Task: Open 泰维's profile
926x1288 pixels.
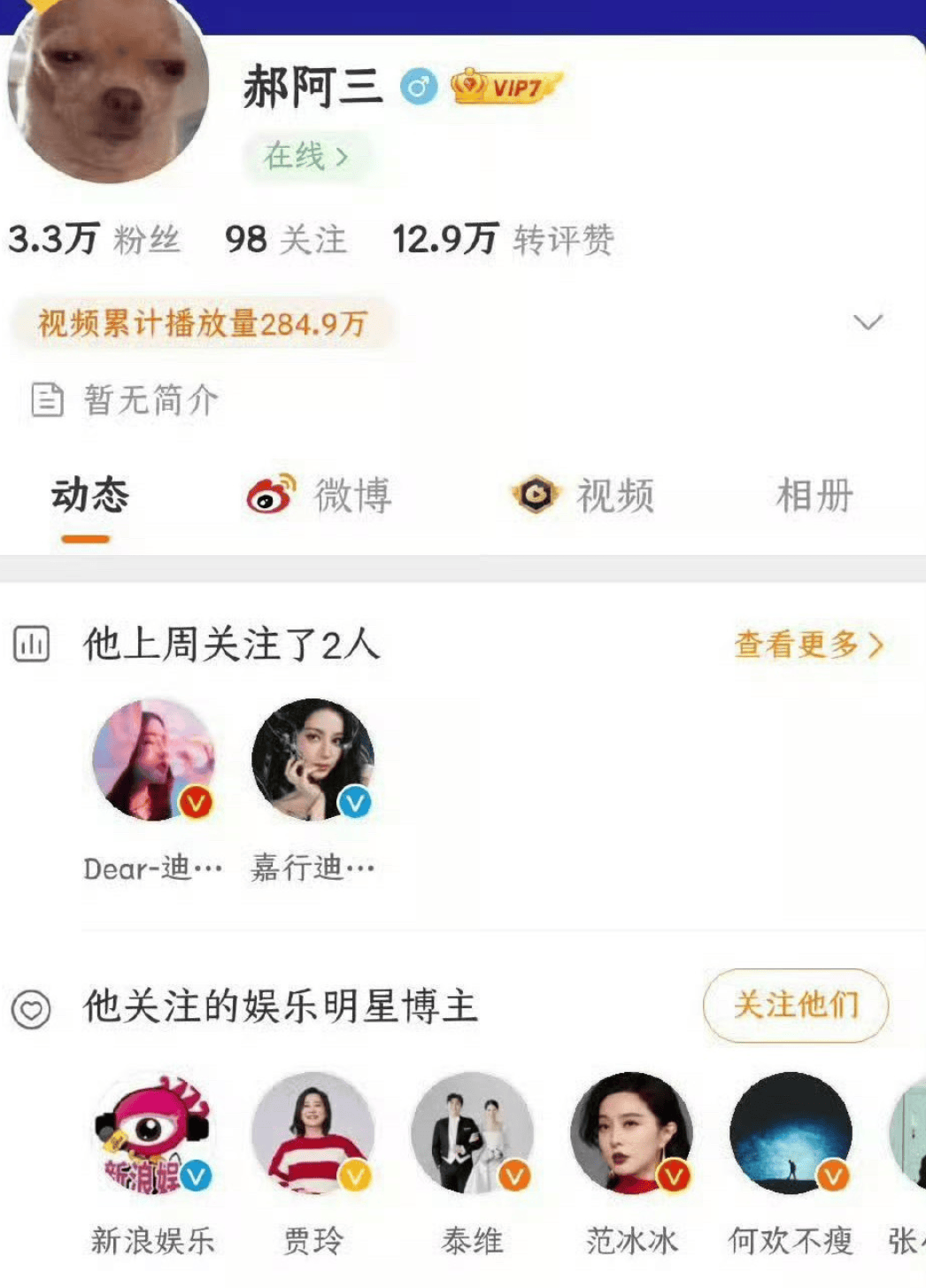Action: coord(472,1135)
